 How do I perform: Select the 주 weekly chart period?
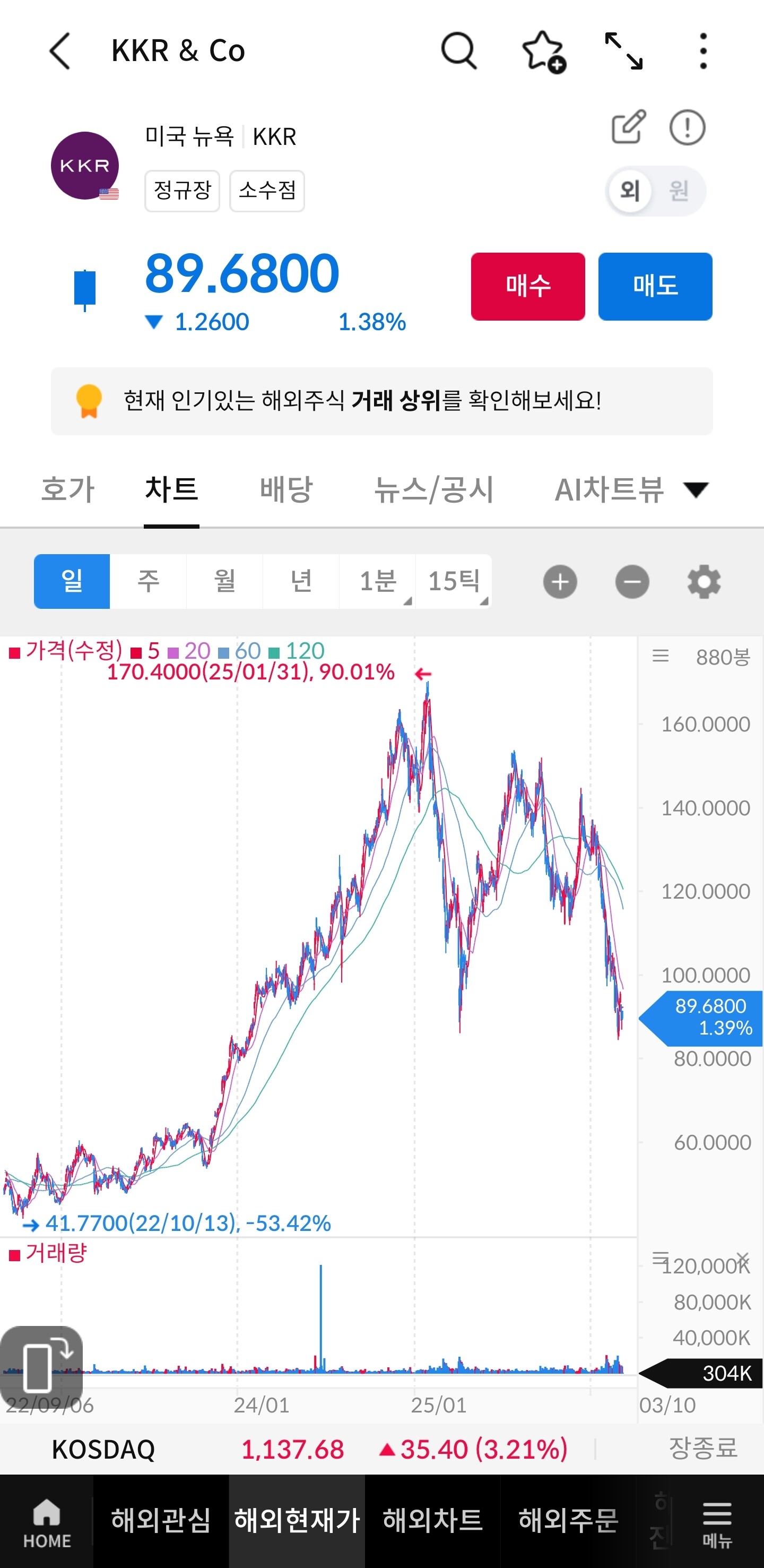click(149, 581)
